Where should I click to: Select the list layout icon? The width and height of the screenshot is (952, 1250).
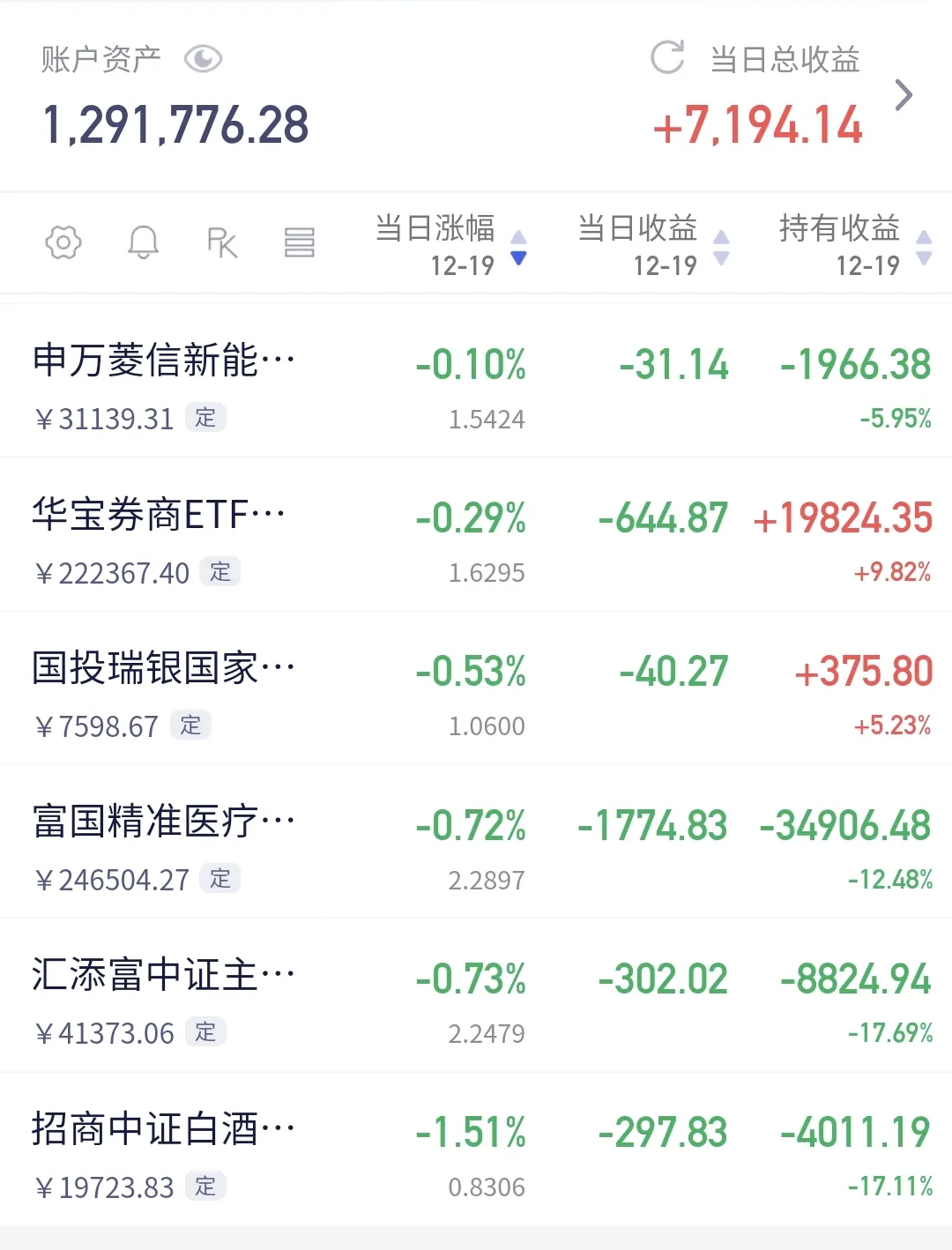300,243
